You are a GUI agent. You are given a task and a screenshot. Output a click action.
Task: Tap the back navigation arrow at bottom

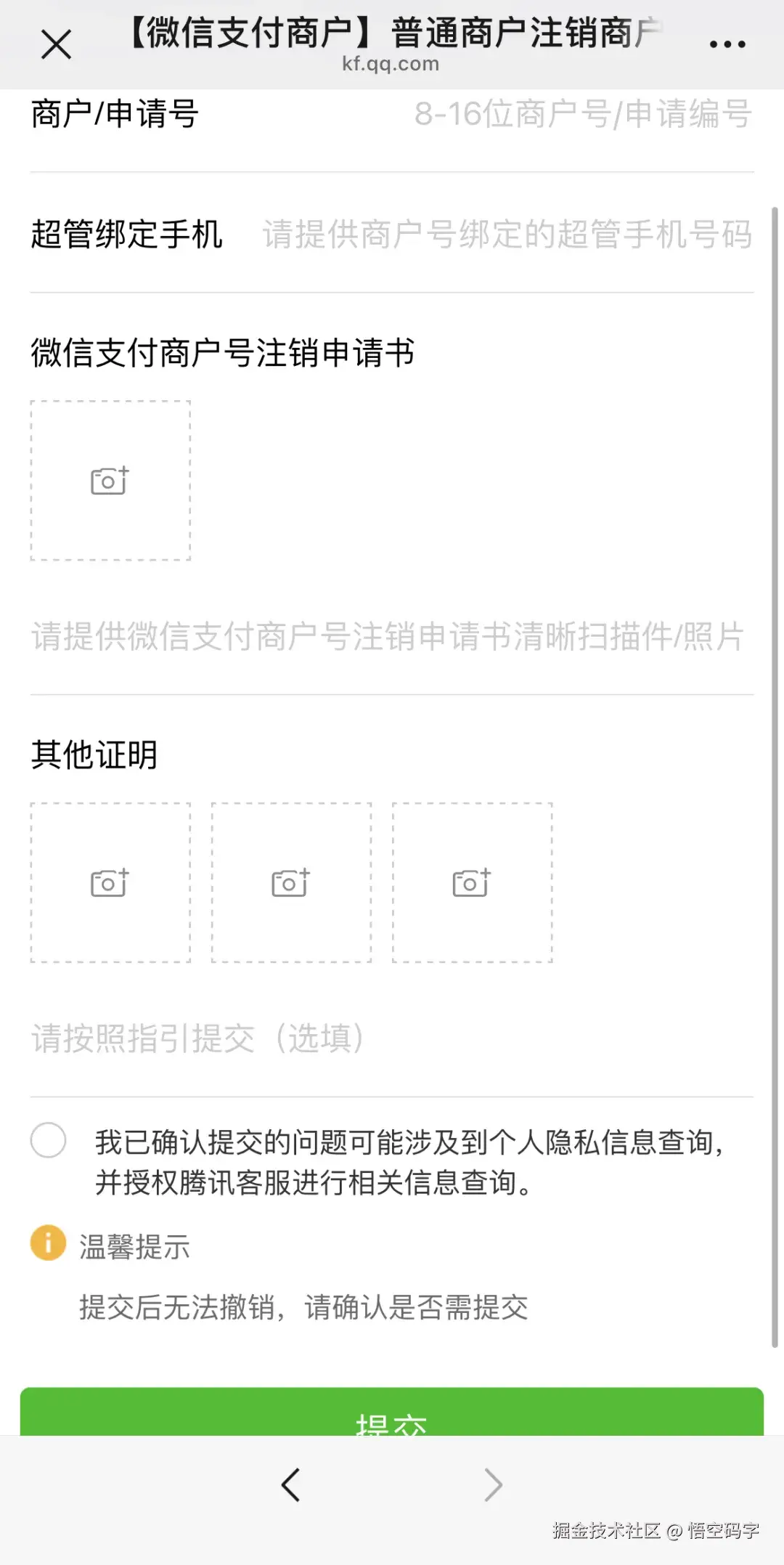290,1484
